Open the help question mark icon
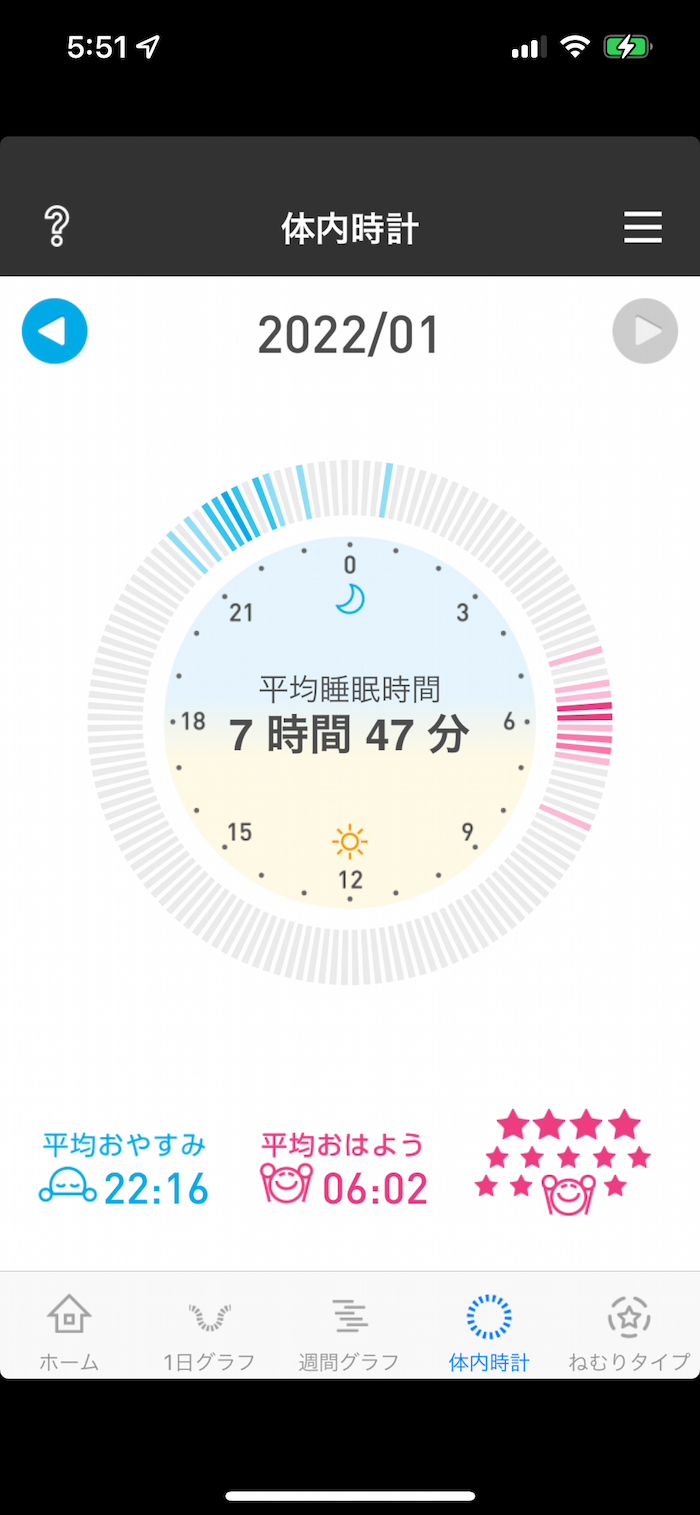This screenshot has width=700, height=1515. coord(57,228)
